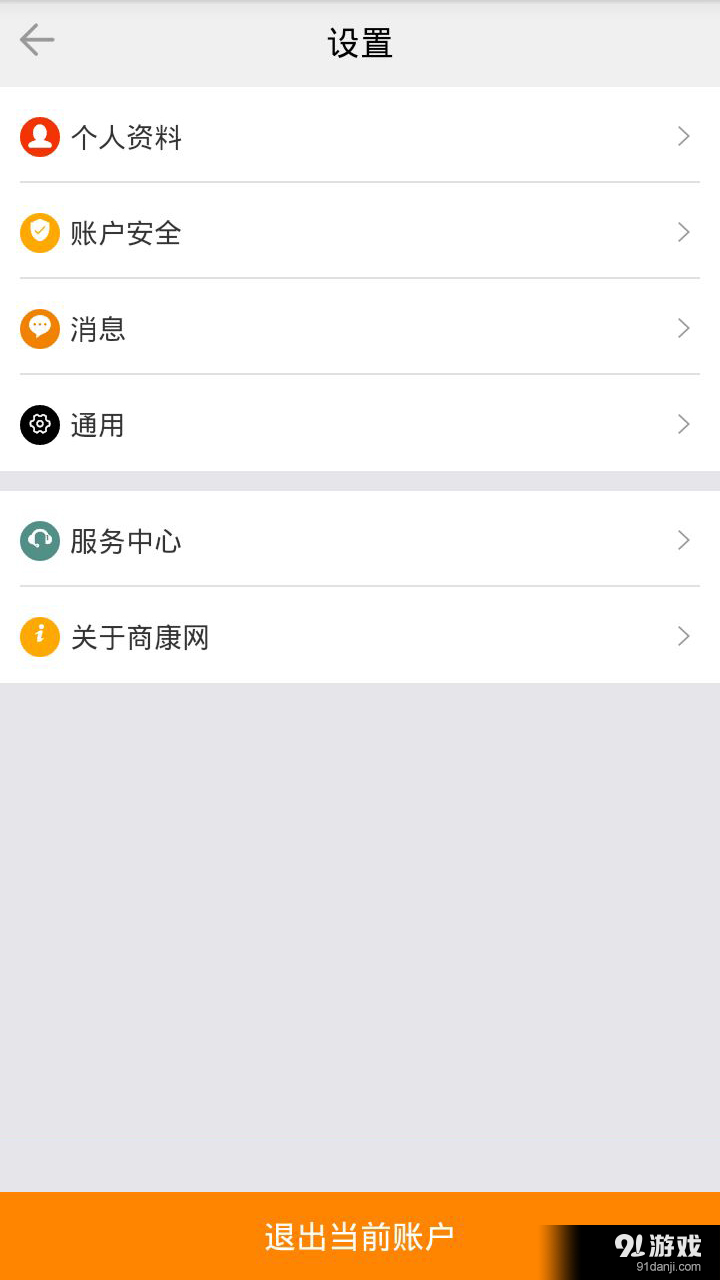Open the 个人资料 profile icon
720x1280 pixels.
(x=39, y=136)
